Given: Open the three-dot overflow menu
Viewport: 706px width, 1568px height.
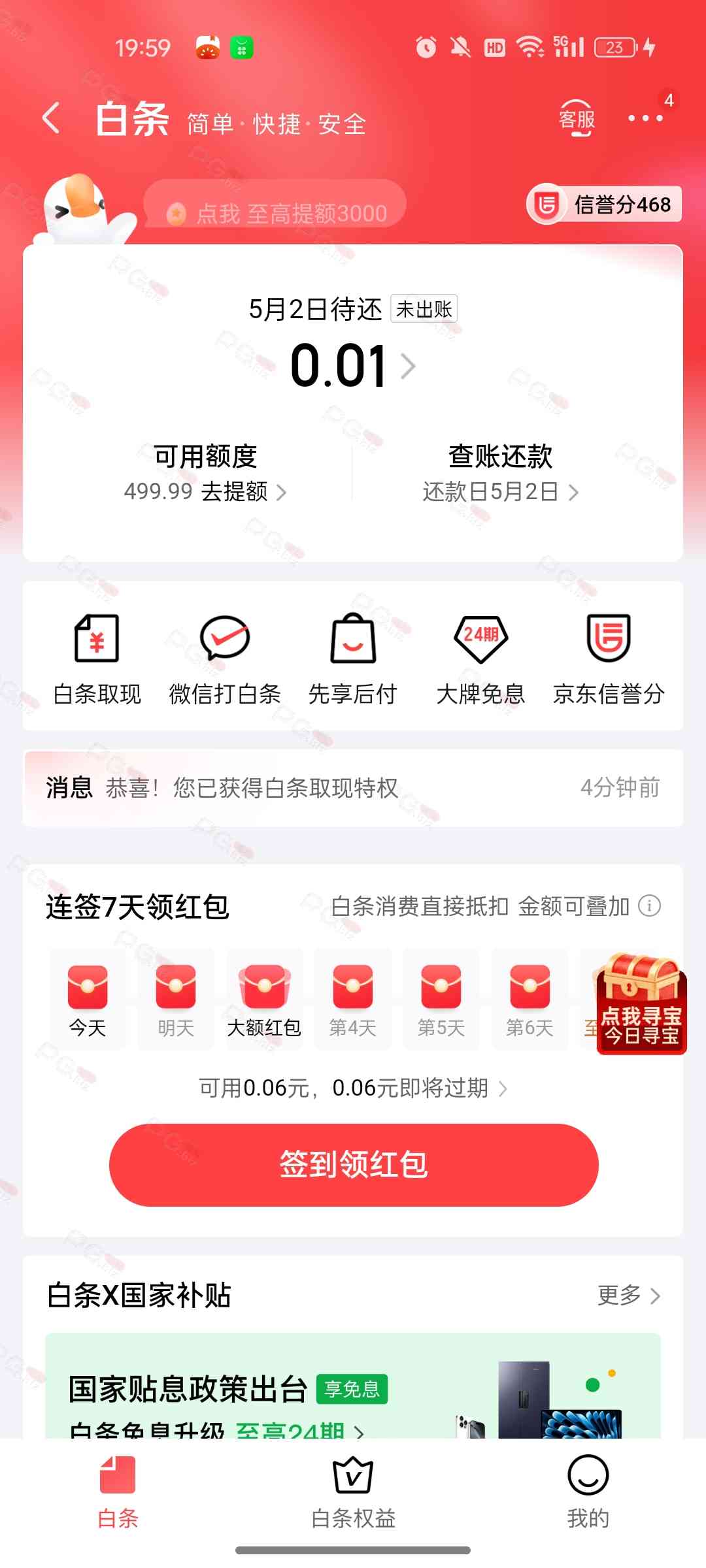Looking at the screenshot, I should coord(645,119).
